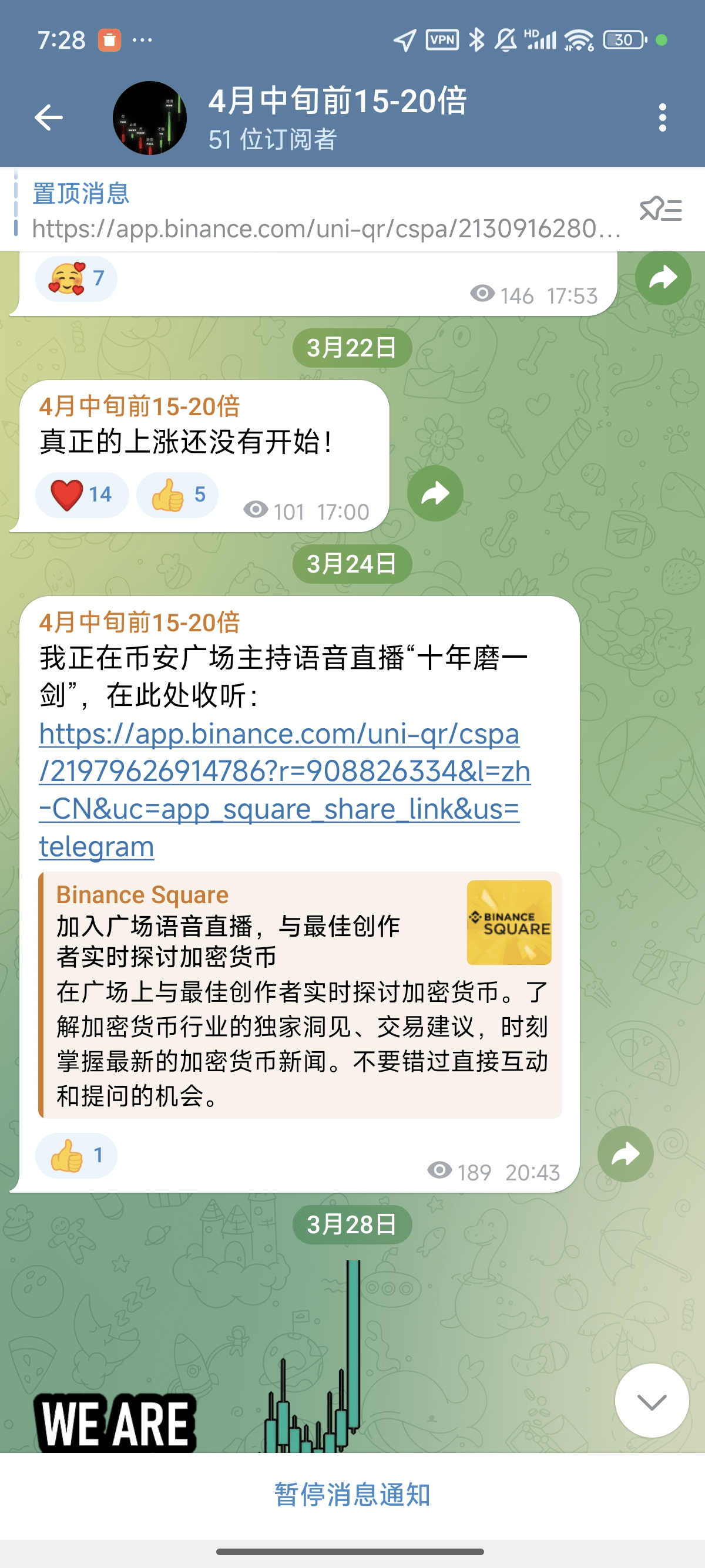
Task: Show the pinned messages list
Action: pyautogui.click(x=660, y=210)
